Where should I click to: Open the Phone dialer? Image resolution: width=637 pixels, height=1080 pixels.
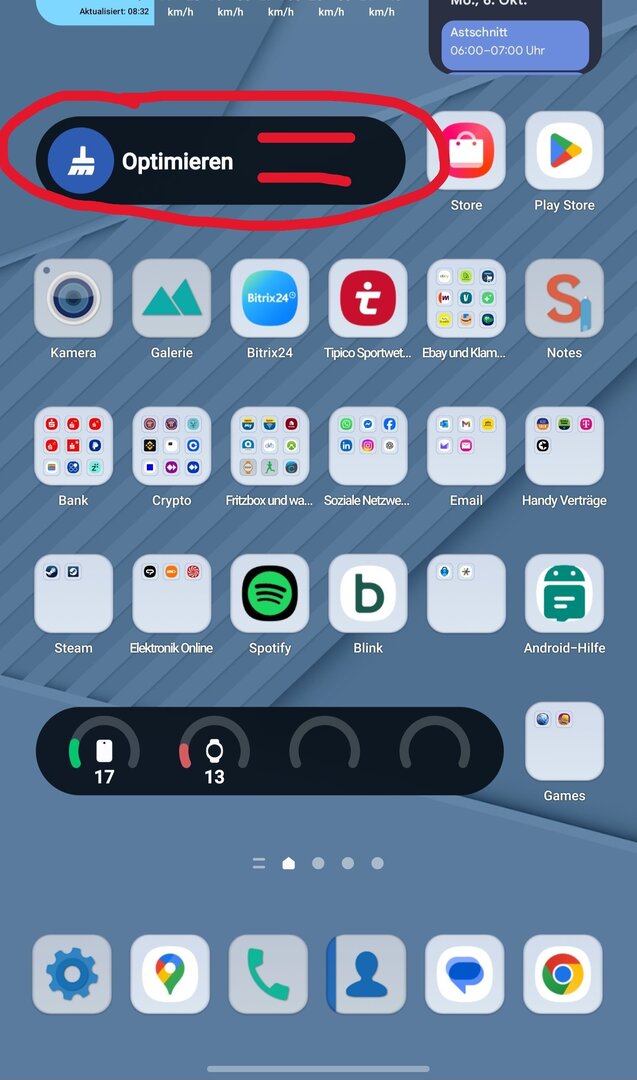[x=268, y=974]
